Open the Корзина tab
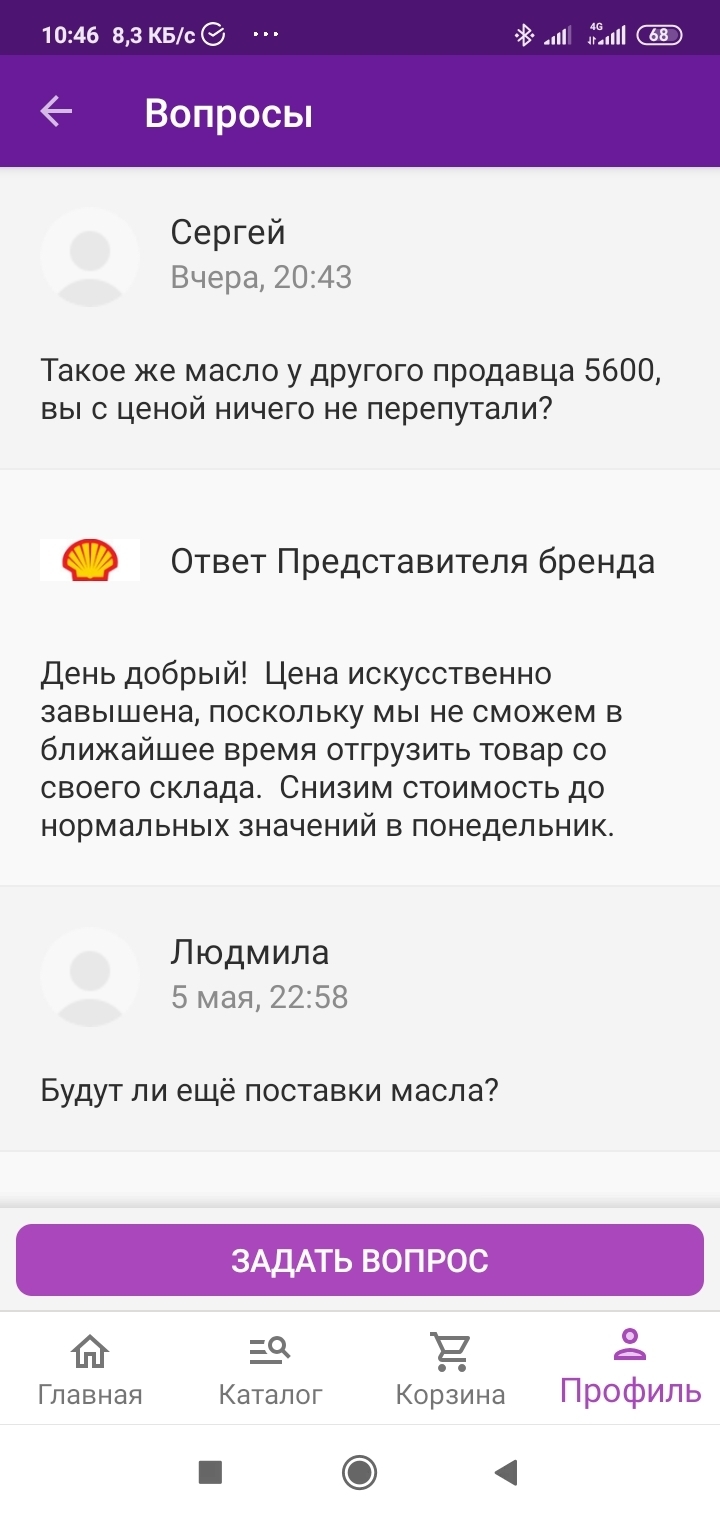The width and height of the screenshot is (720, 1520). (x=450, y=1370)
